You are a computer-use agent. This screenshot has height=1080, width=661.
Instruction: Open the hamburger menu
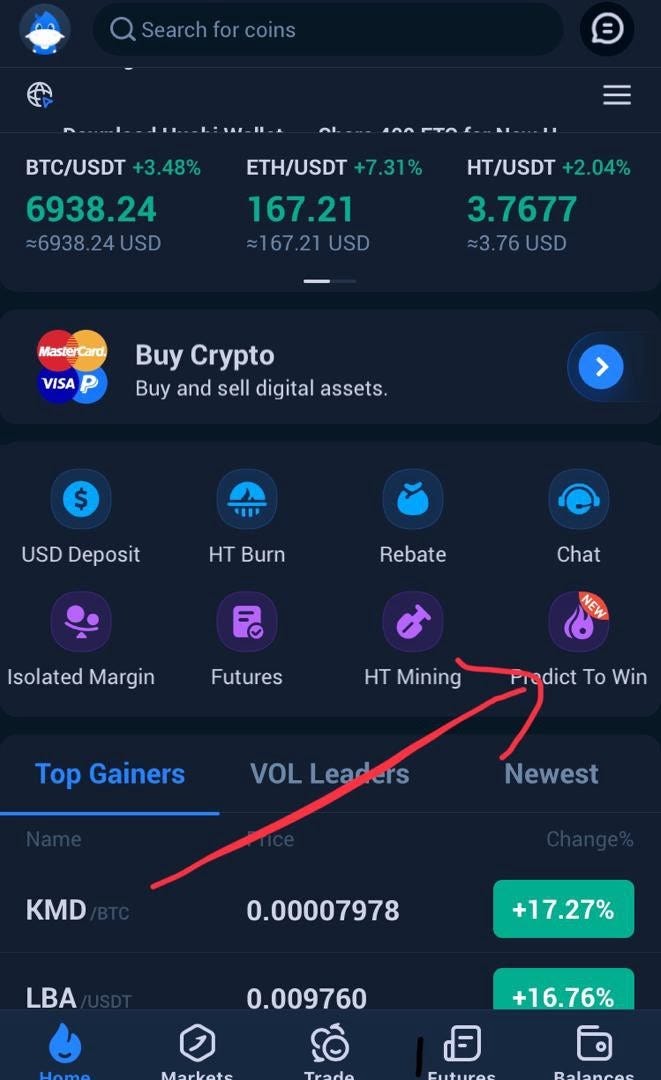[617, 95]
